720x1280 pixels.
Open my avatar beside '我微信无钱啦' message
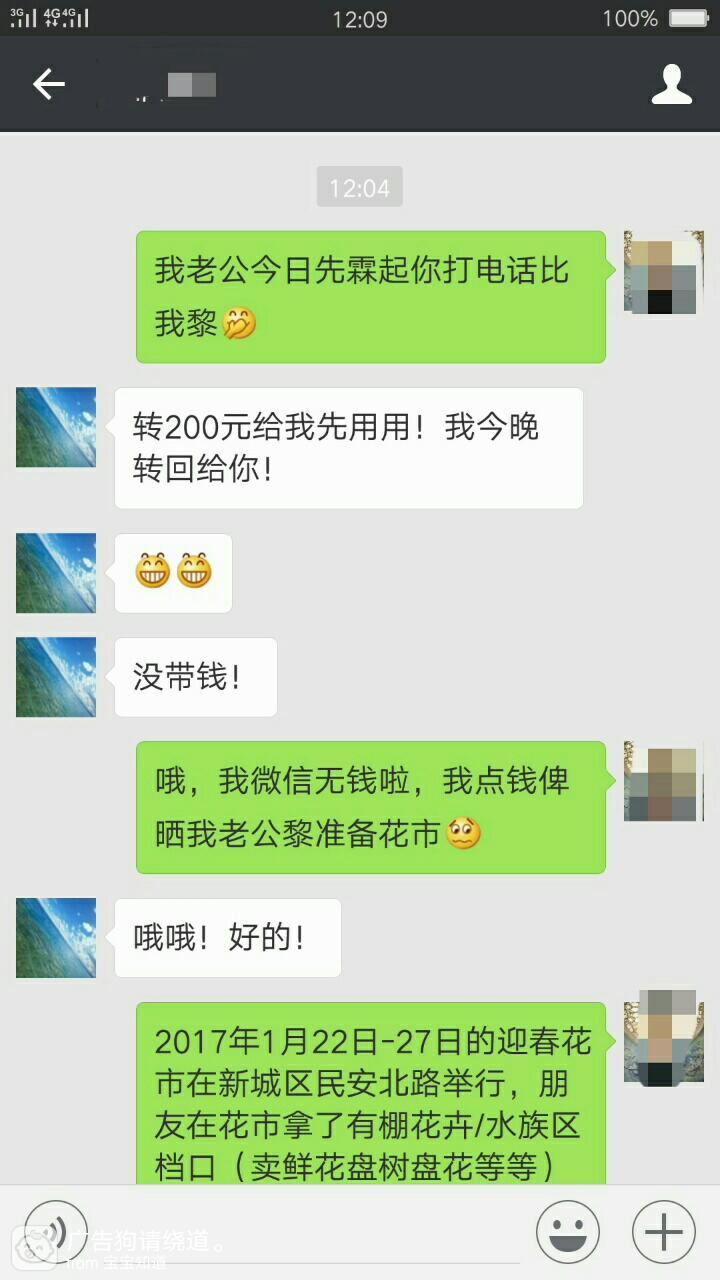[664, 782]
